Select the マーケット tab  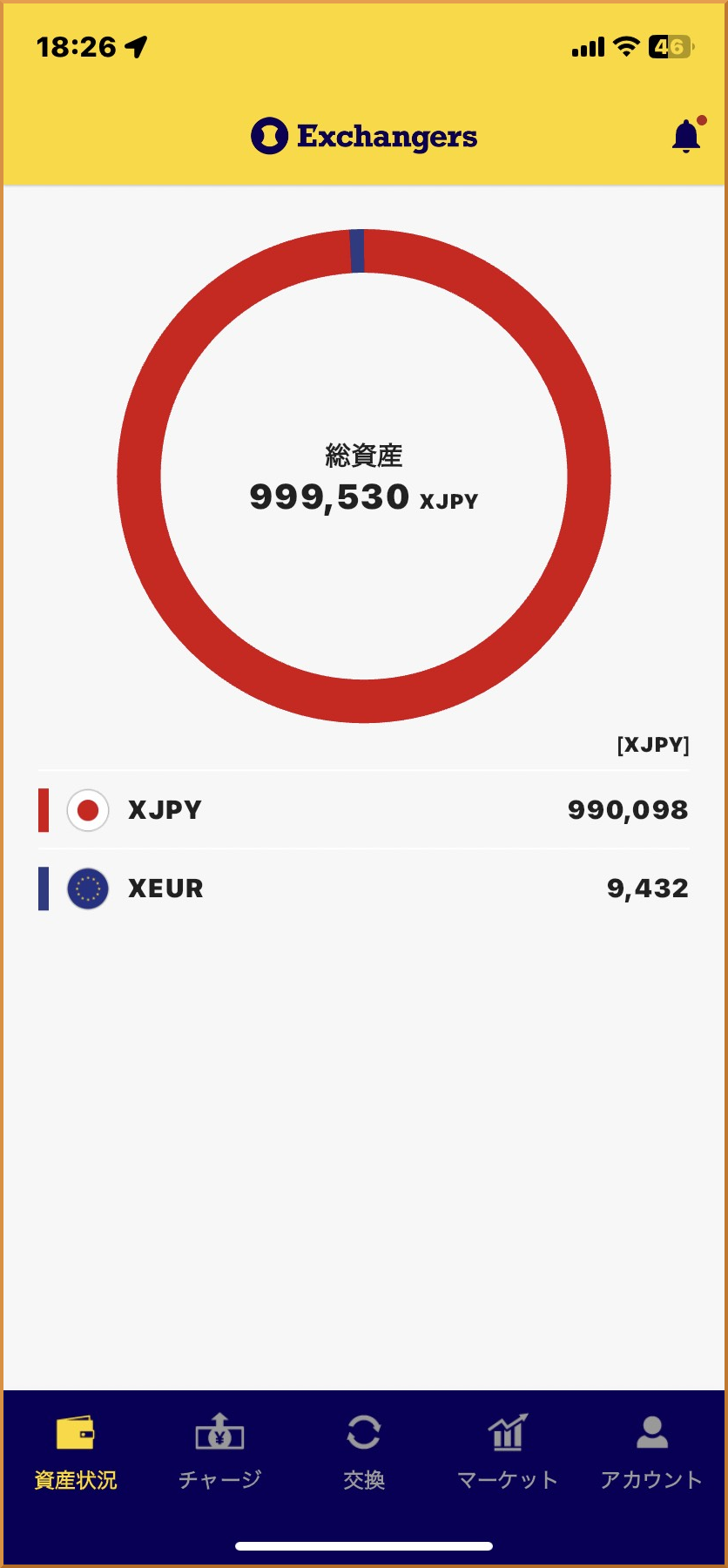[x=508, y=1452]
